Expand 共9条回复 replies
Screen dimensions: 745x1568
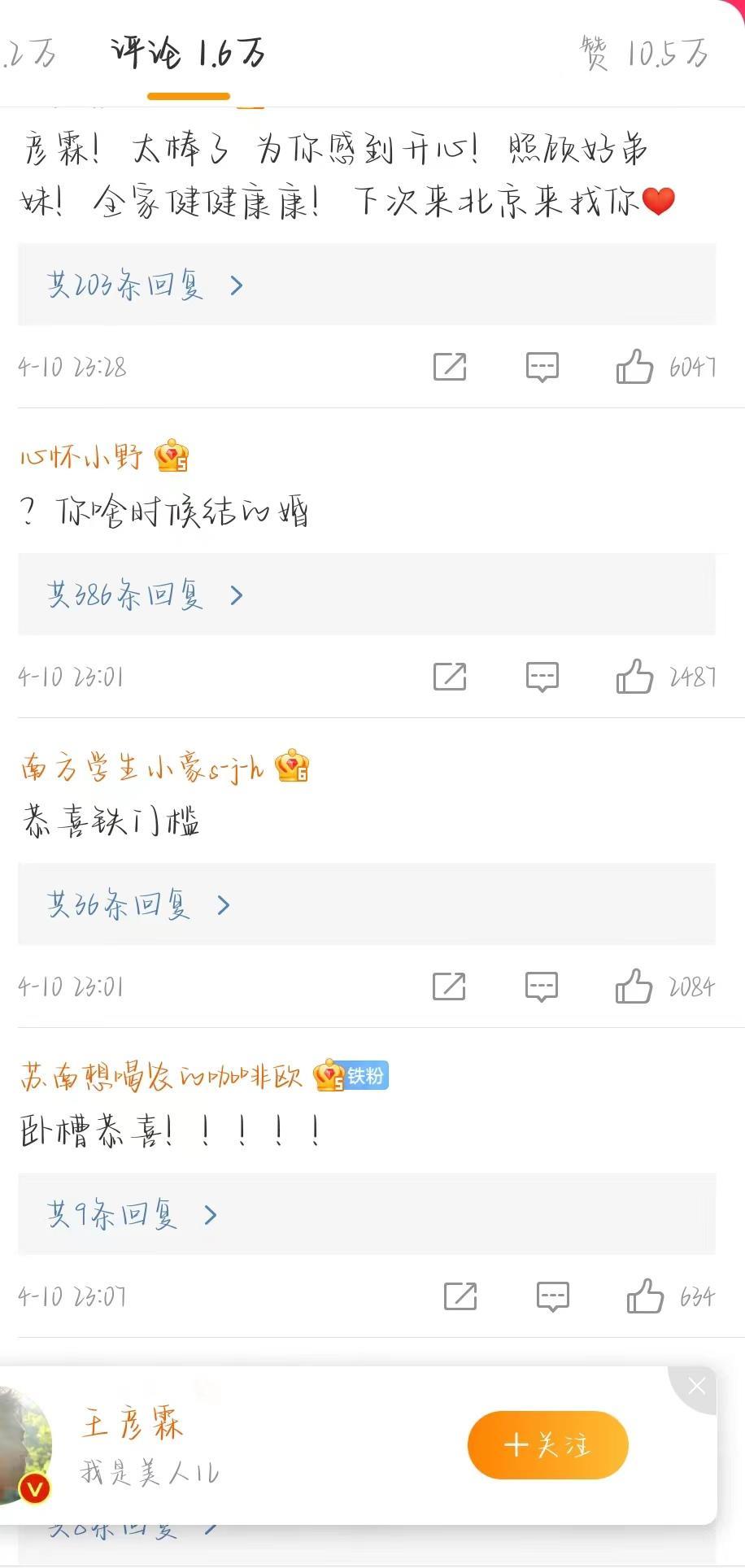pyautogui.click(x=132, y=1215)
